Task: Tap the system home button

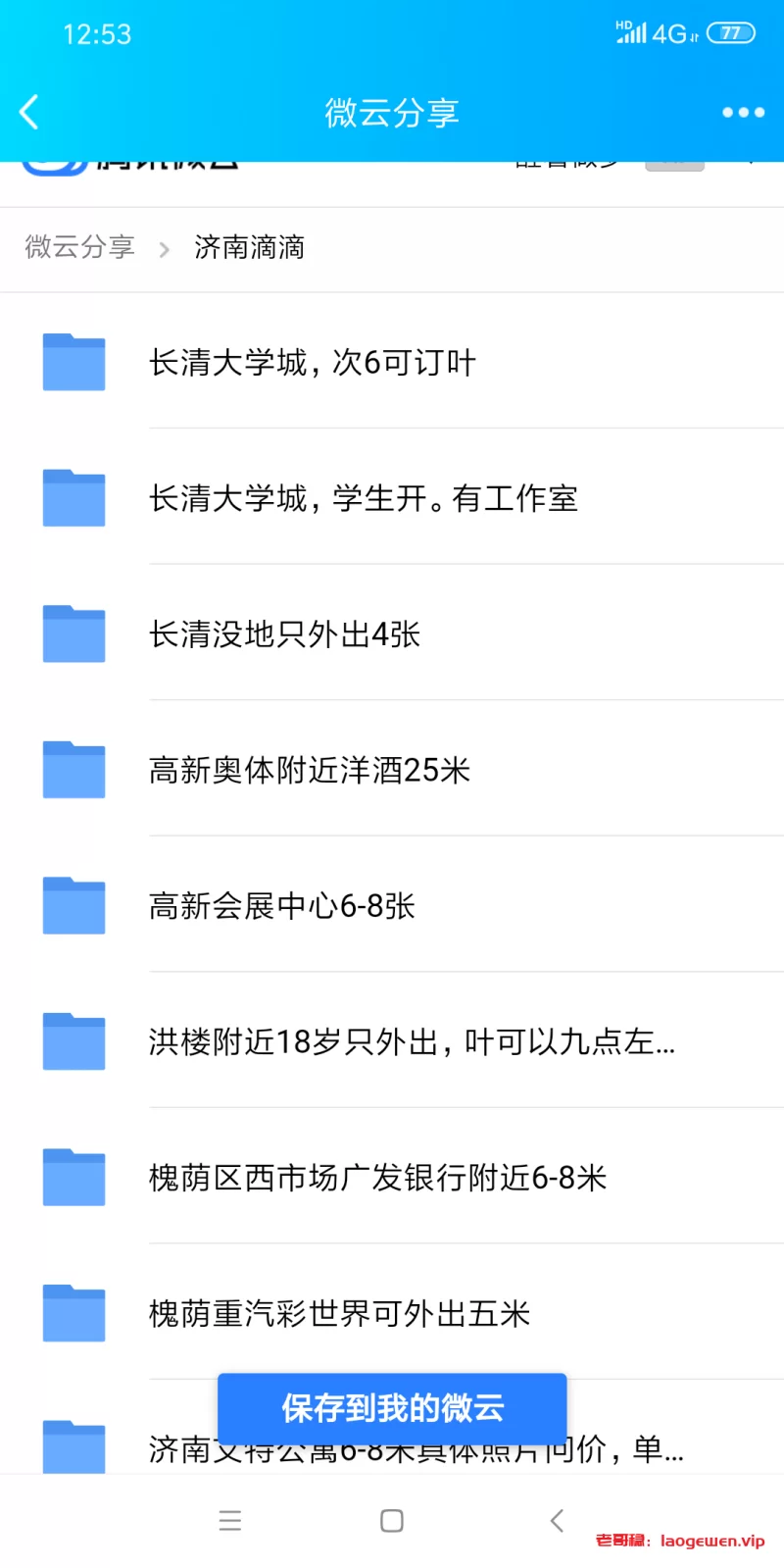Action: coord(392,1521)
